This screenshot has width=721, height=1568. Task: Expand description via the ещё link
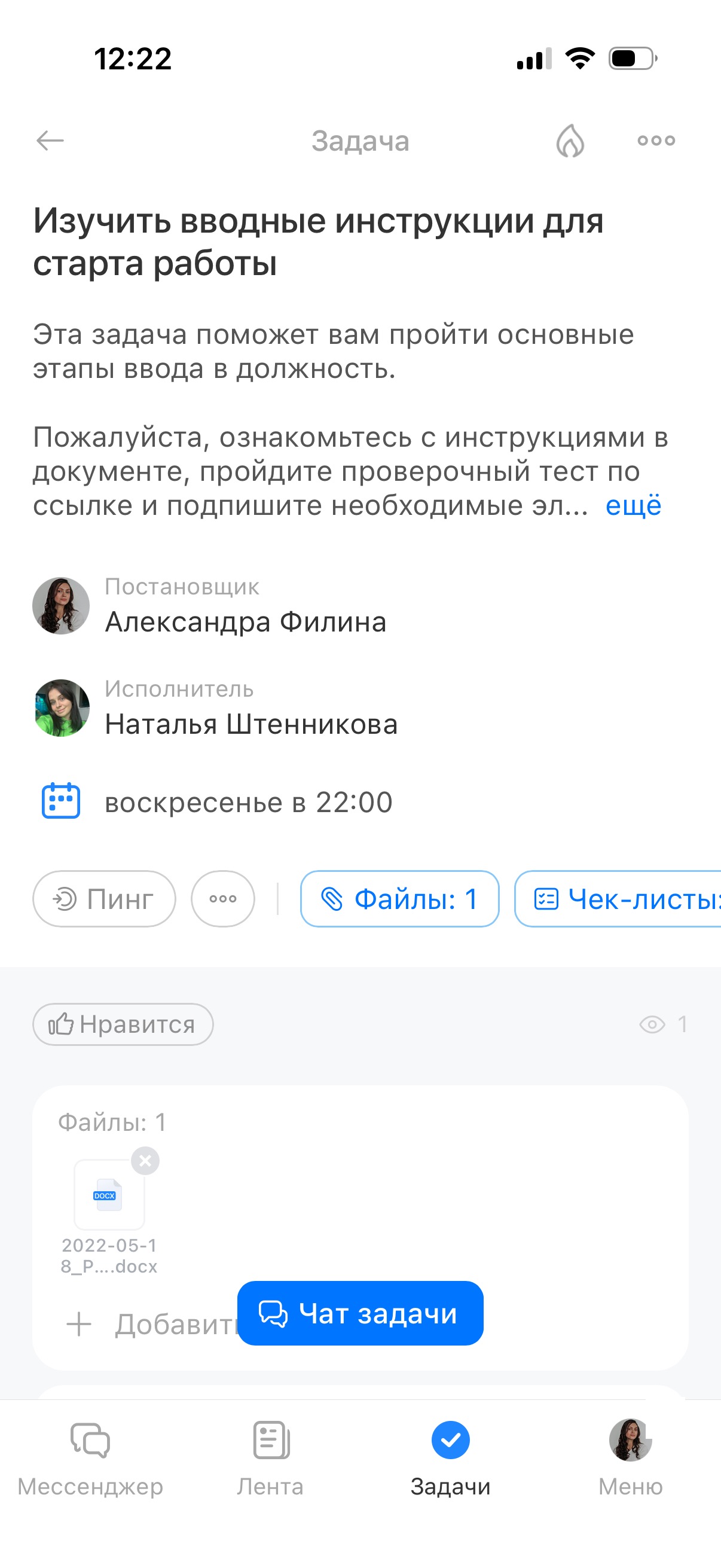pyautogui.click(x=633, y=506)
